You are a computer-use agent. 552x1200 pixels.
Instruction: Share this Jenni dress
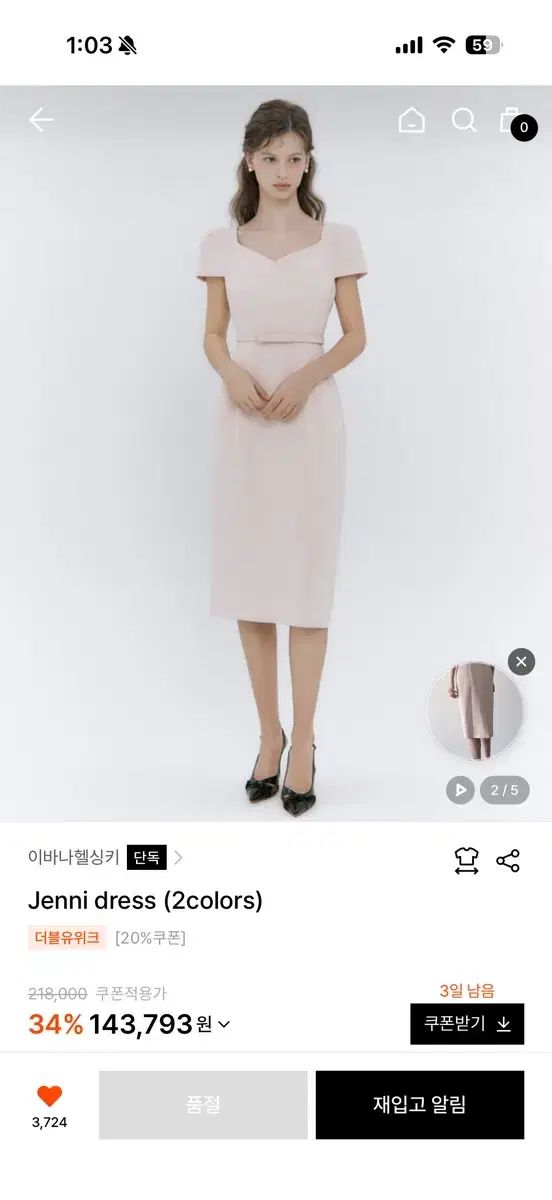(508, 861)
